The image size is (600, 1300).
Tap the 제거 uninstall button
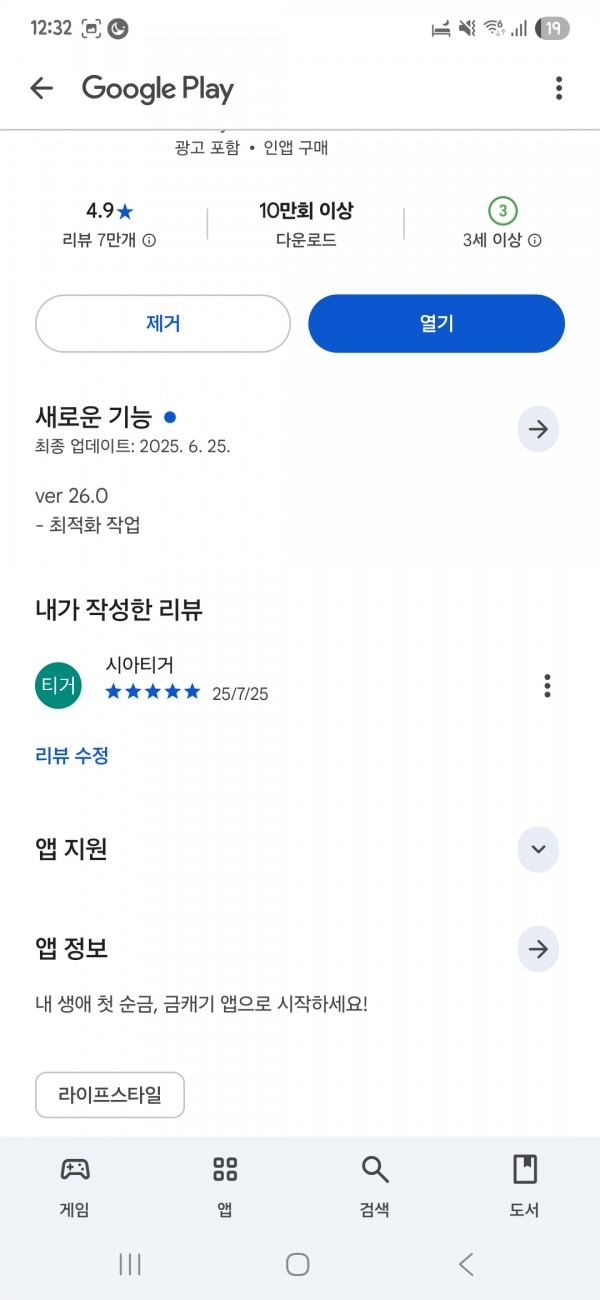(163, 324)
